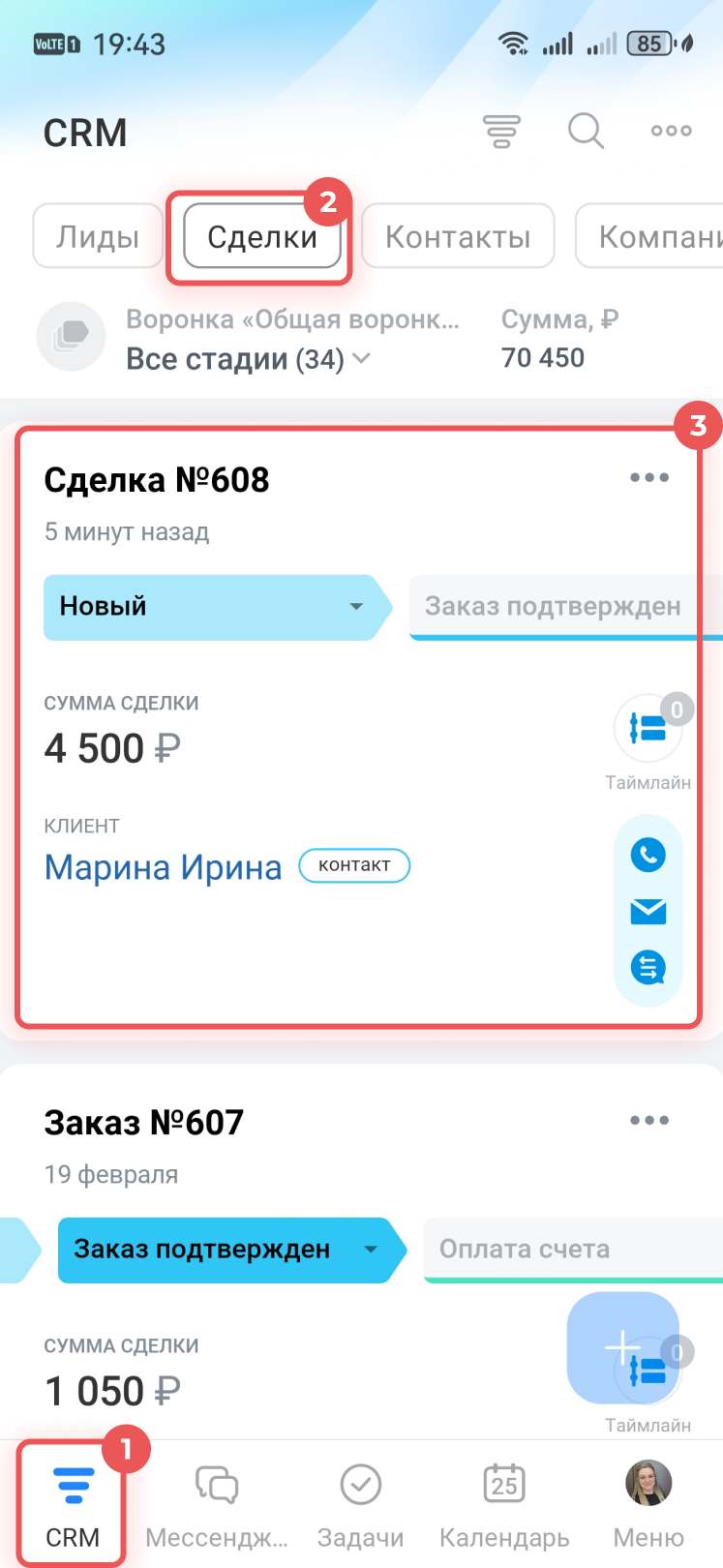This screenshot has height=1568, width=723.
Task: Open the search magnifier
Action: click(586, 131)
